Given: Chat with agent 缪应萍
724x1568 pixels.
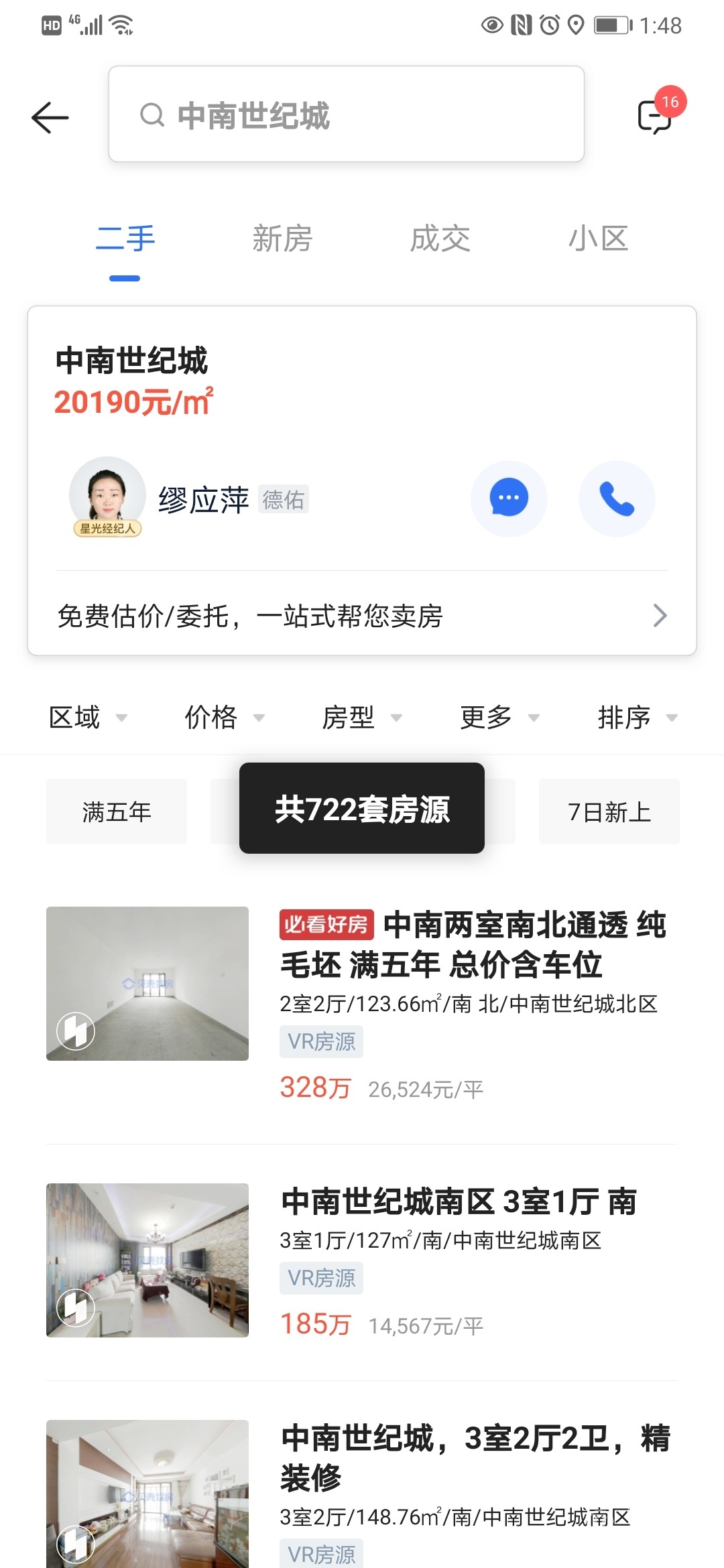Looking at the screenshot, I should tap(509, 499).
